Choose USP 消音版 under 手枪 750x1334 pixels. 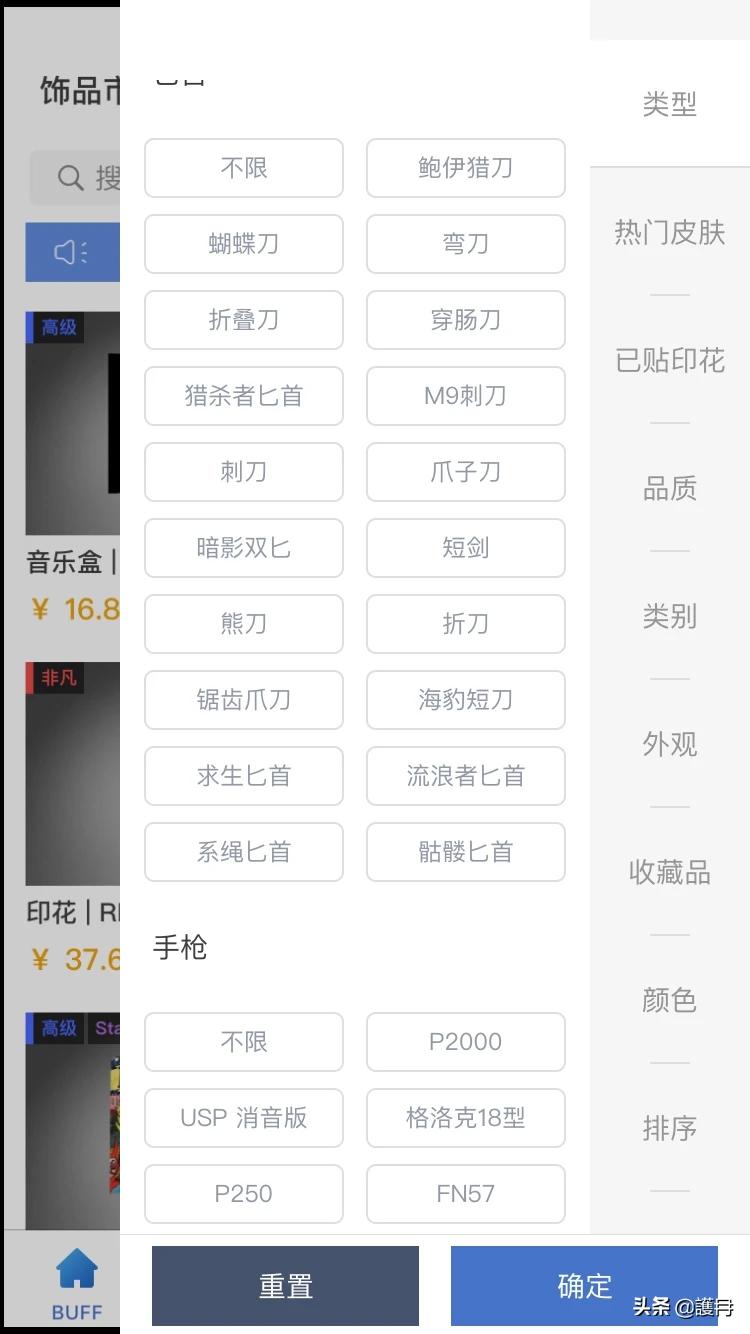244,1118
